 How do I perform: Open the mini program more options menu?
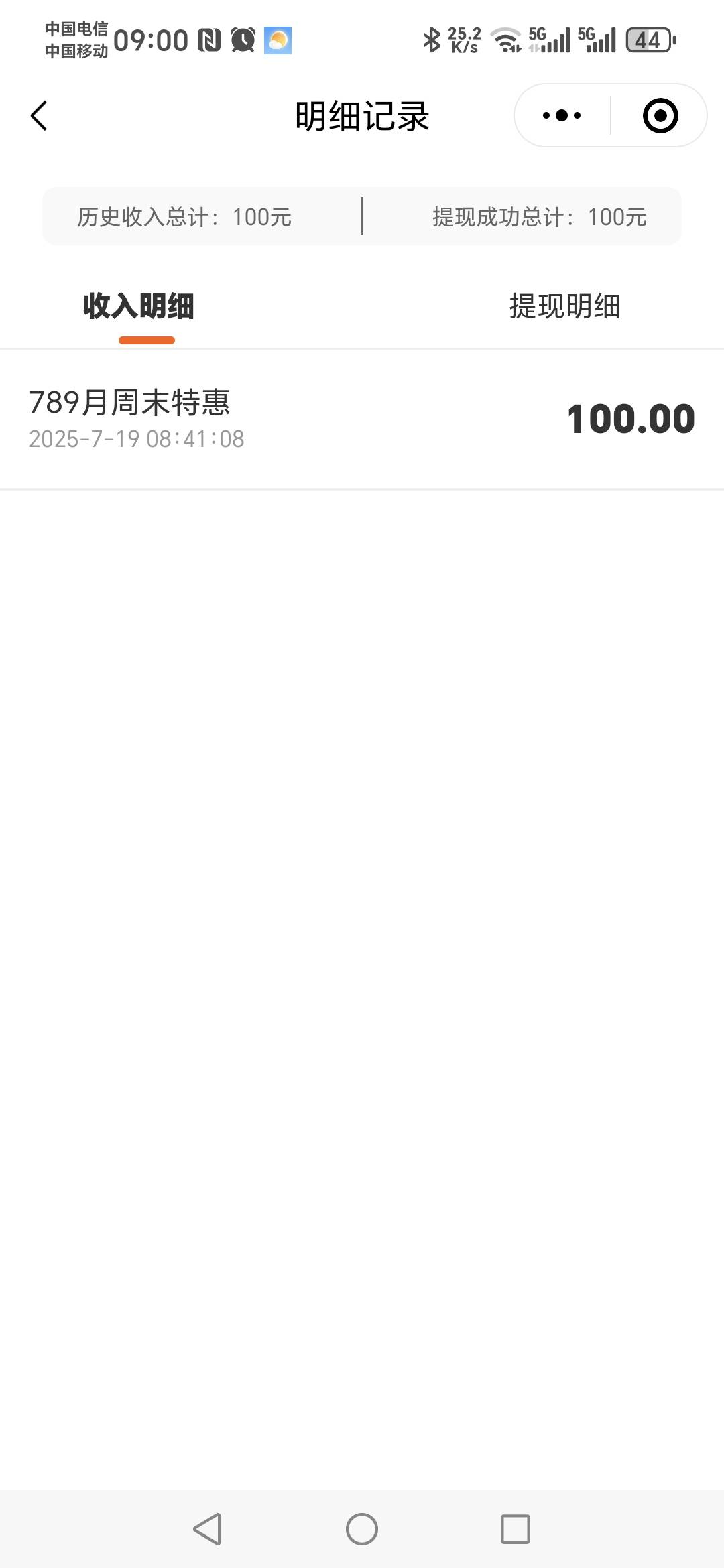coord(562,115)
